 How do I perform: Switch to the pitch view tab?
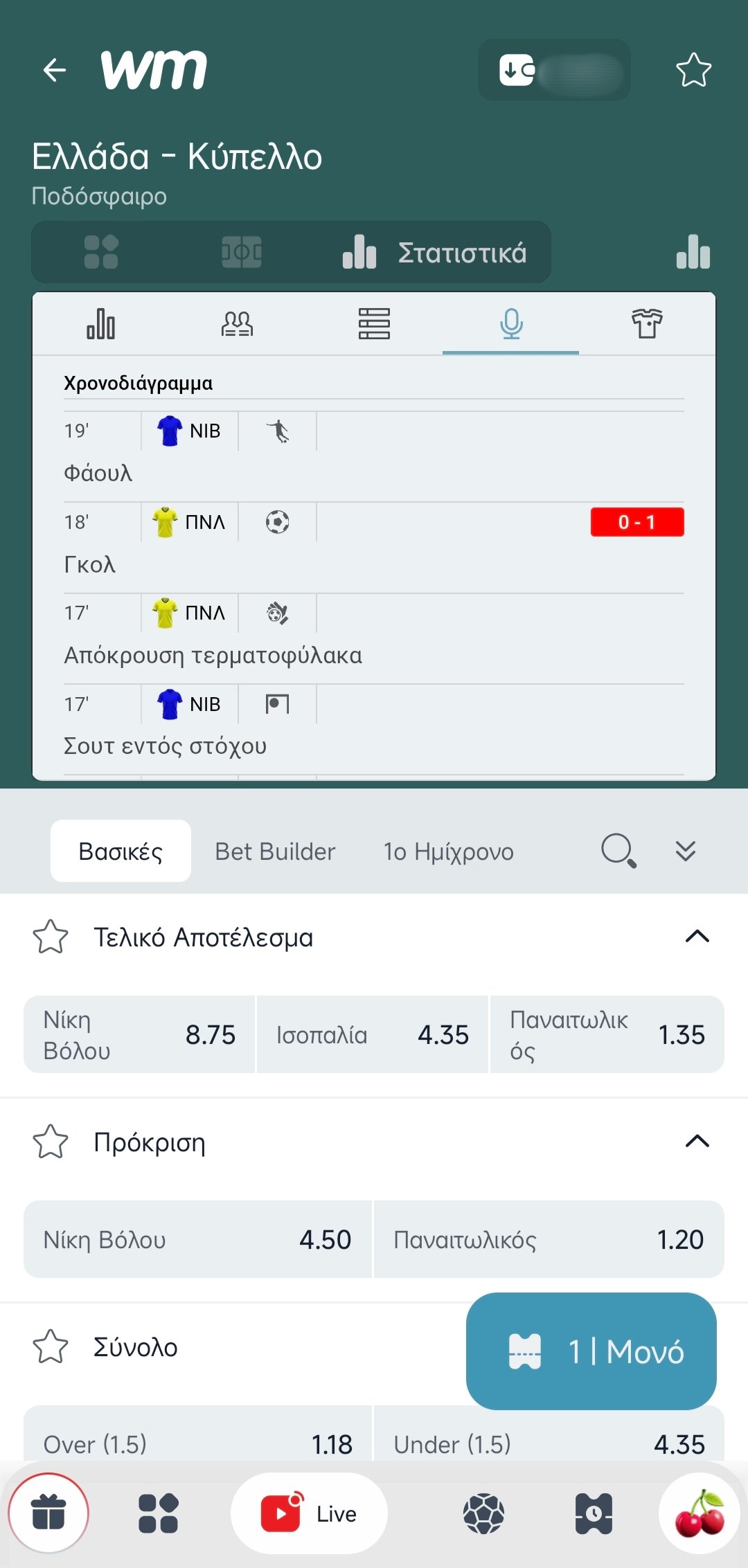pos(241,252)
